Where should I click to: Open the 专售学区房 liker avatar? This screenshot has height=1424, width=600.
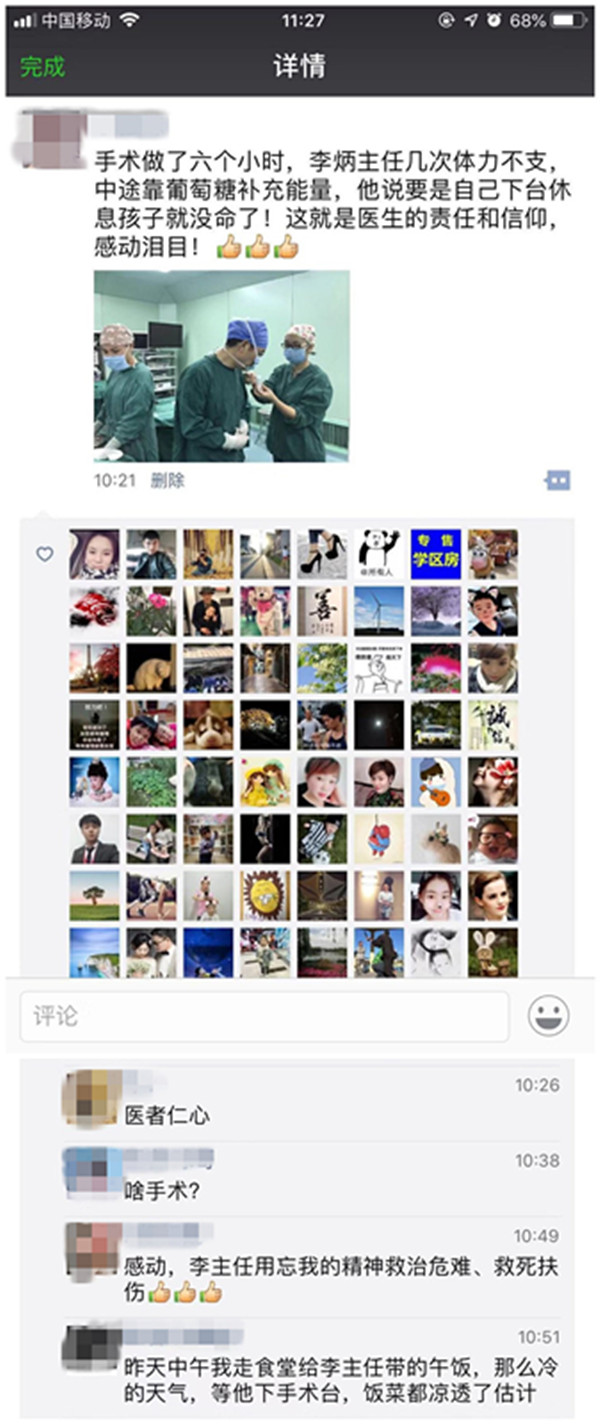436,554
